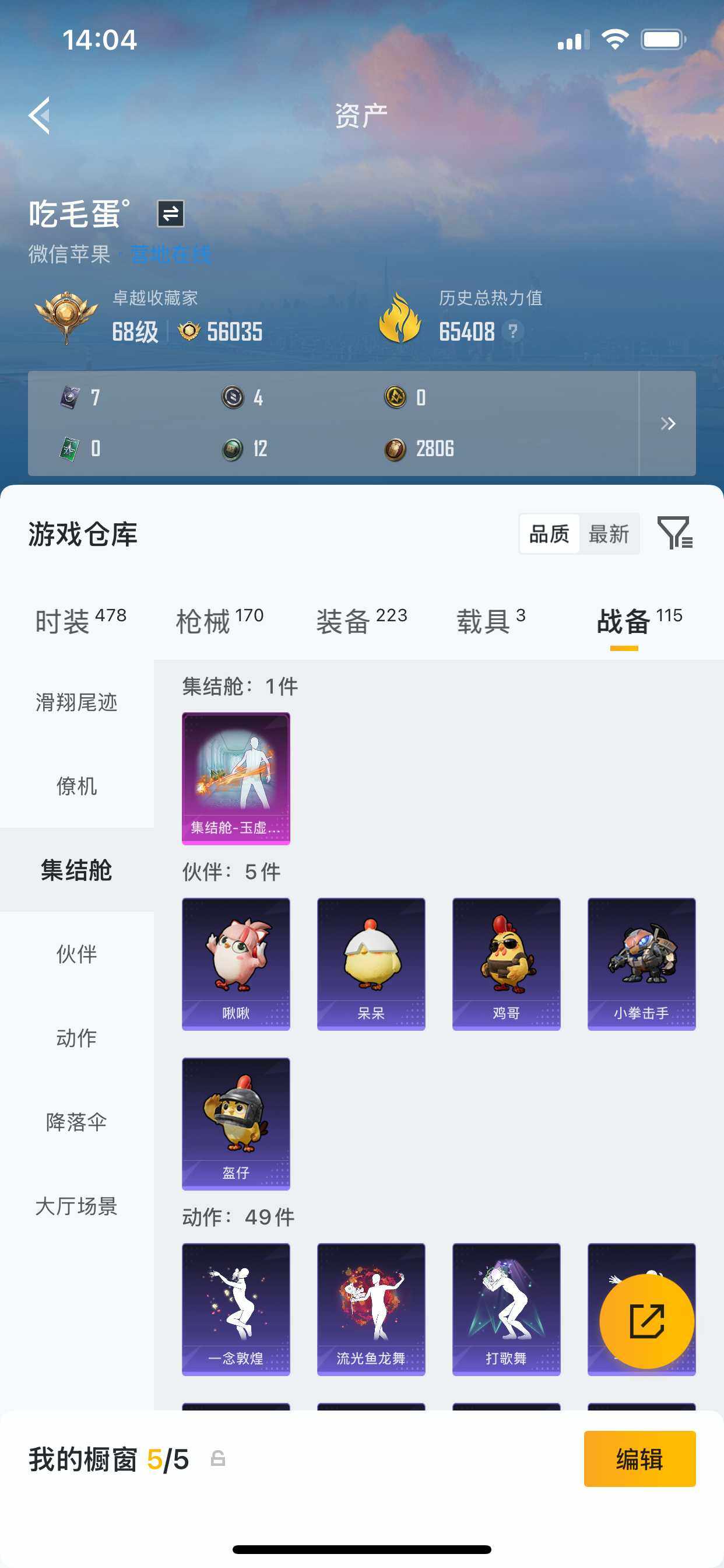This screenshot has height=1568, width=724.
Task: Click the account swap icon beside 吃毛蛋°
Action: (x=171, y=214)
